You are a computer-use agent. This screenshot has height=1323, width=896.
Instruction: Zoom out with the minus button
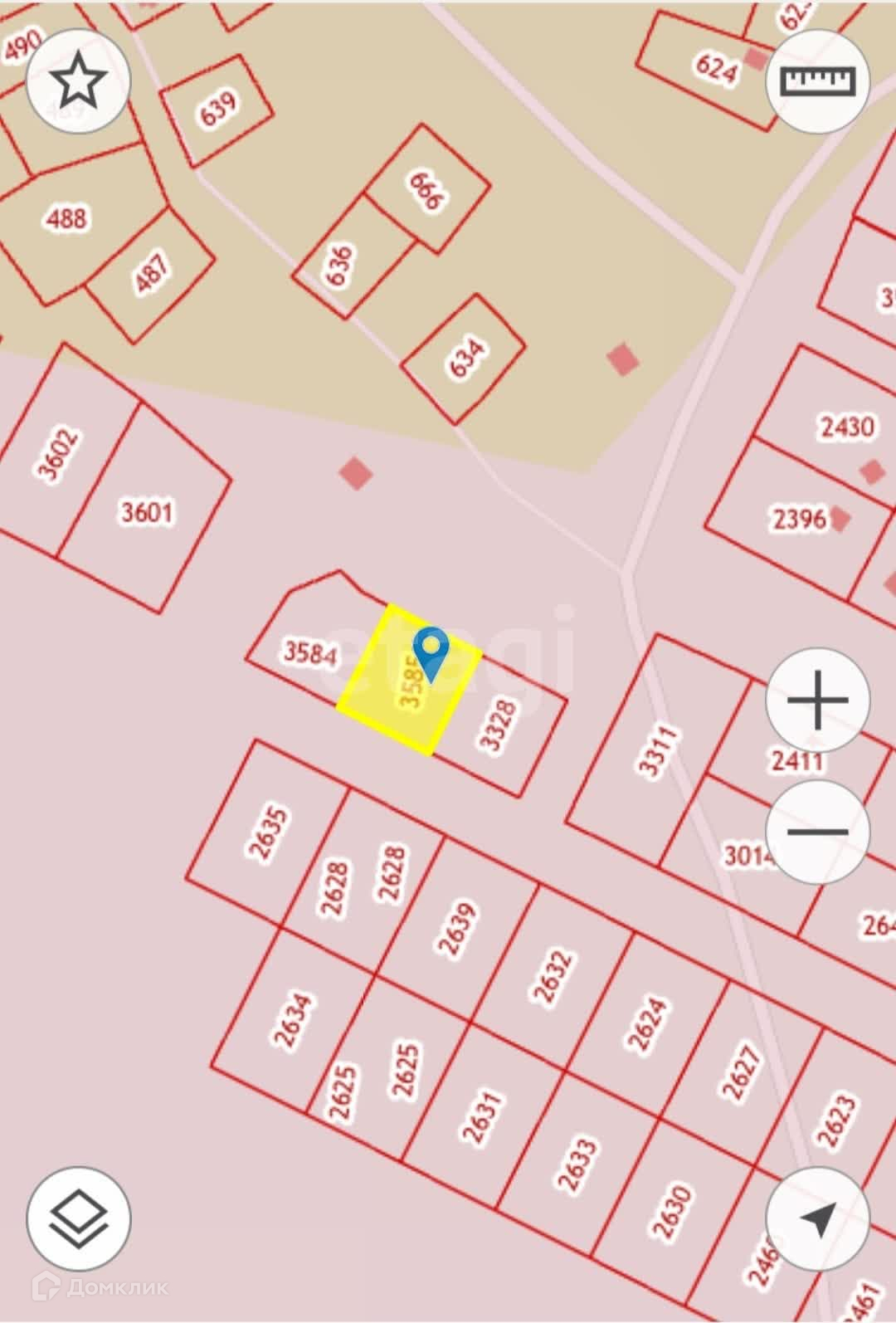pyautogui.click(x=817, y=831)
